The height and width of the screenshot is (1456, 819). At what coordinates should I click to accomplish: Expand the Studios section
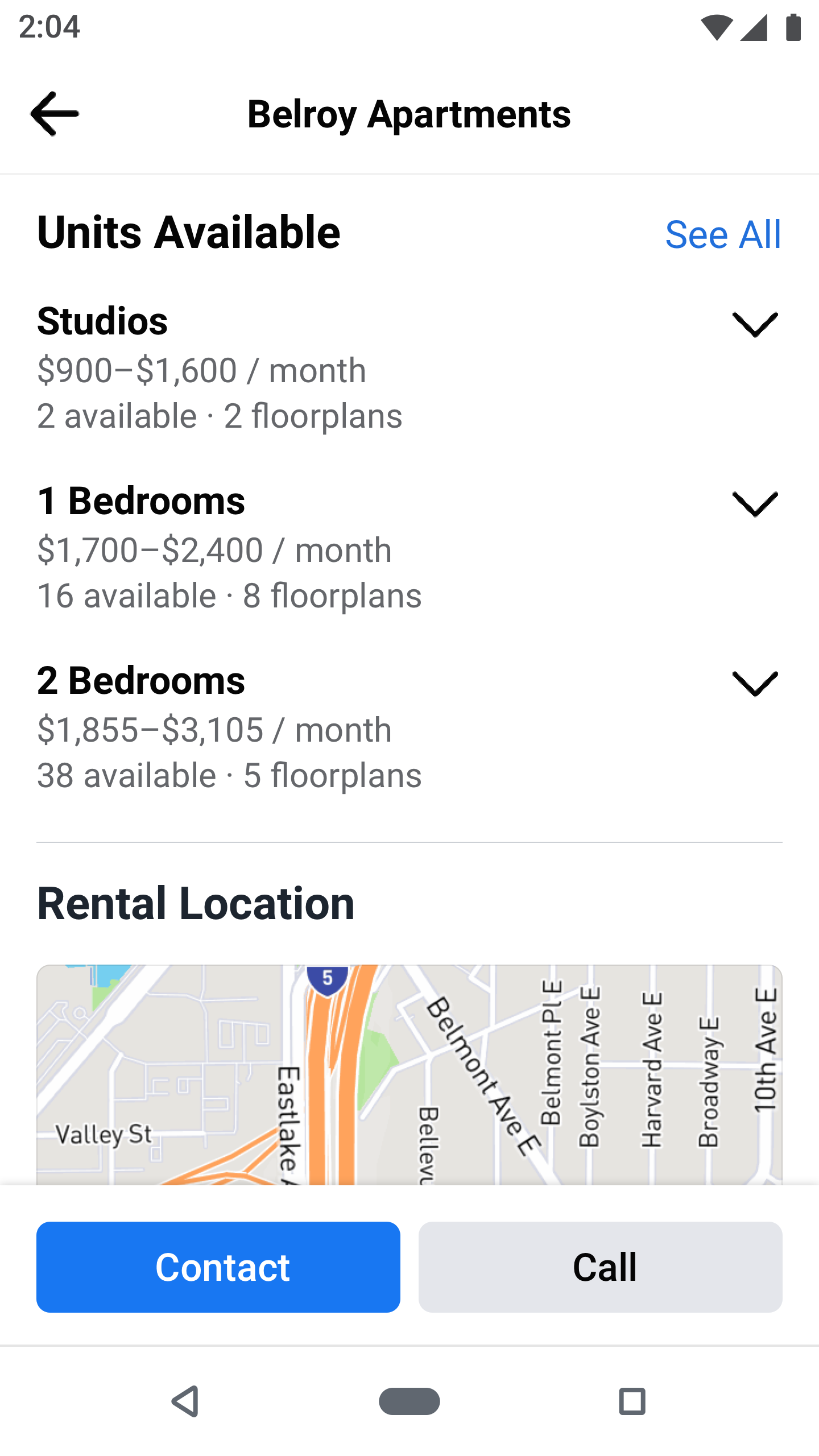(x=755, y=325)
